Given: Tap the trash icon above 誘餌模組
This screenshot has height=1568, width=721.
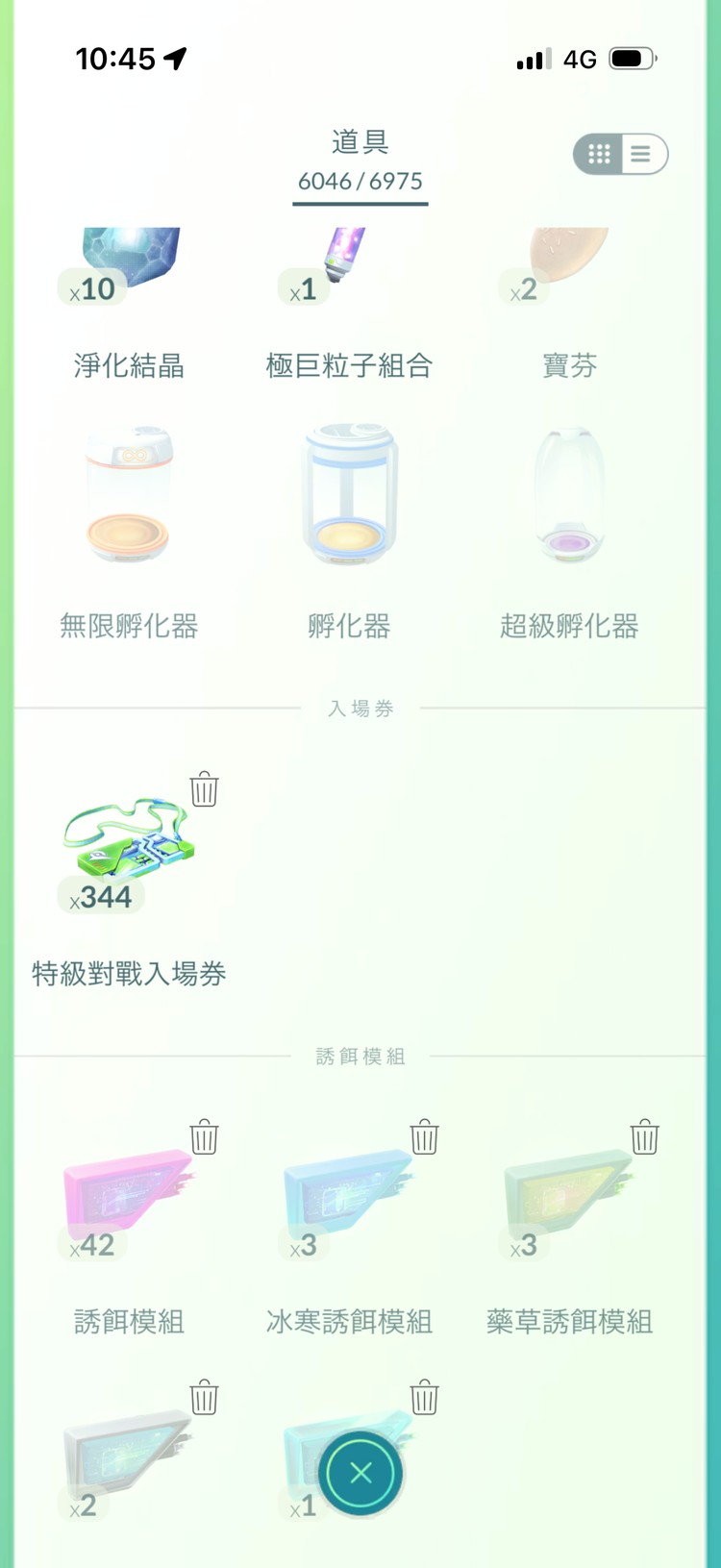Looking at the screenshot, I should click(204, 1138).
